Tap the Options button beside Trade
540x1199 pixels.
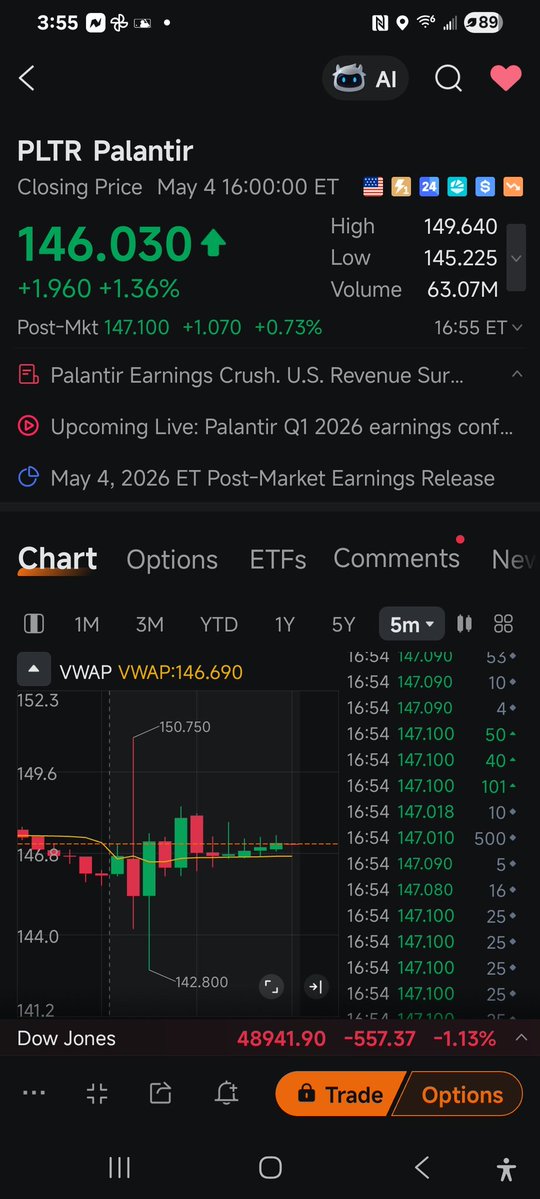pos(462,1094)
